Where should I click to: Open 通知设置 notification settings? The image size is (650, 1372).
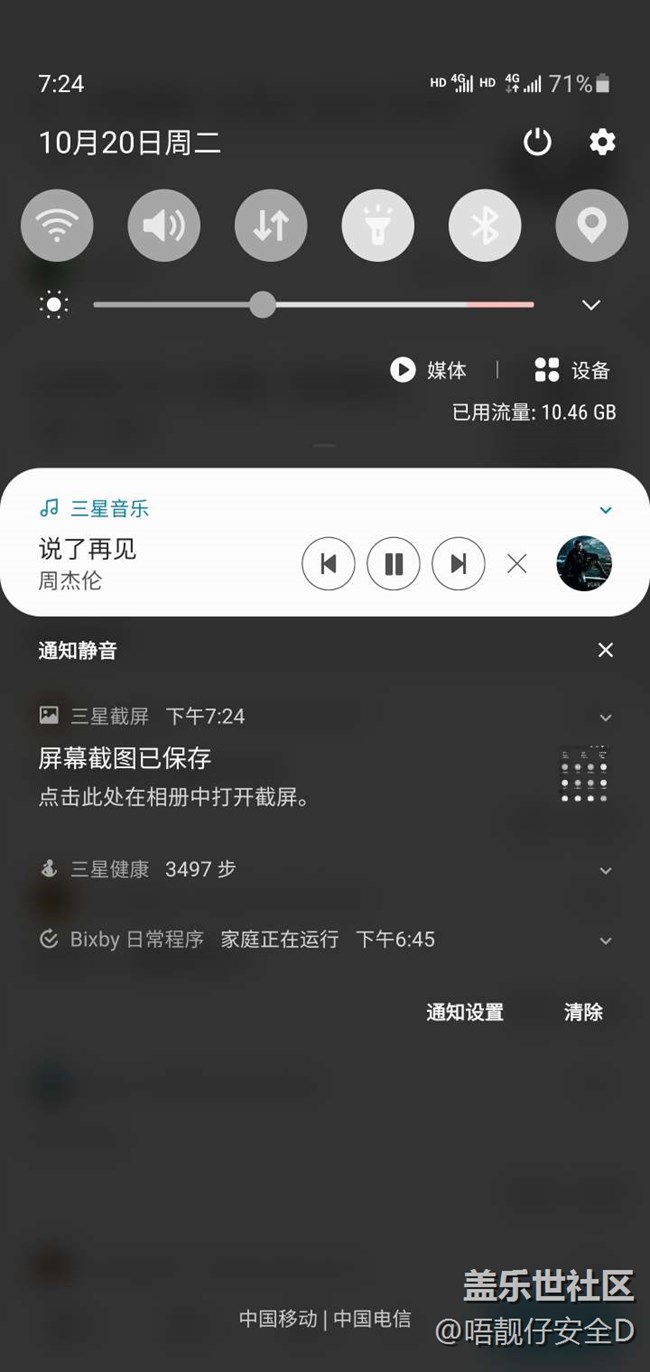point(465,1012)
